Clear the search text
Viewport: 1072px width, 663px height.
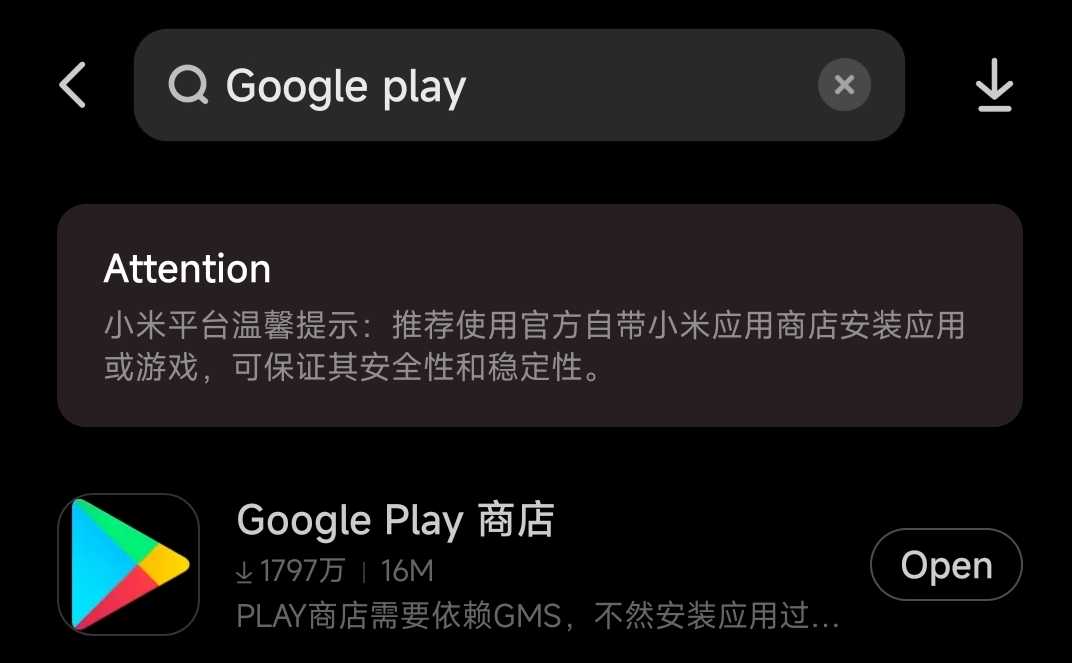(844, 85)
